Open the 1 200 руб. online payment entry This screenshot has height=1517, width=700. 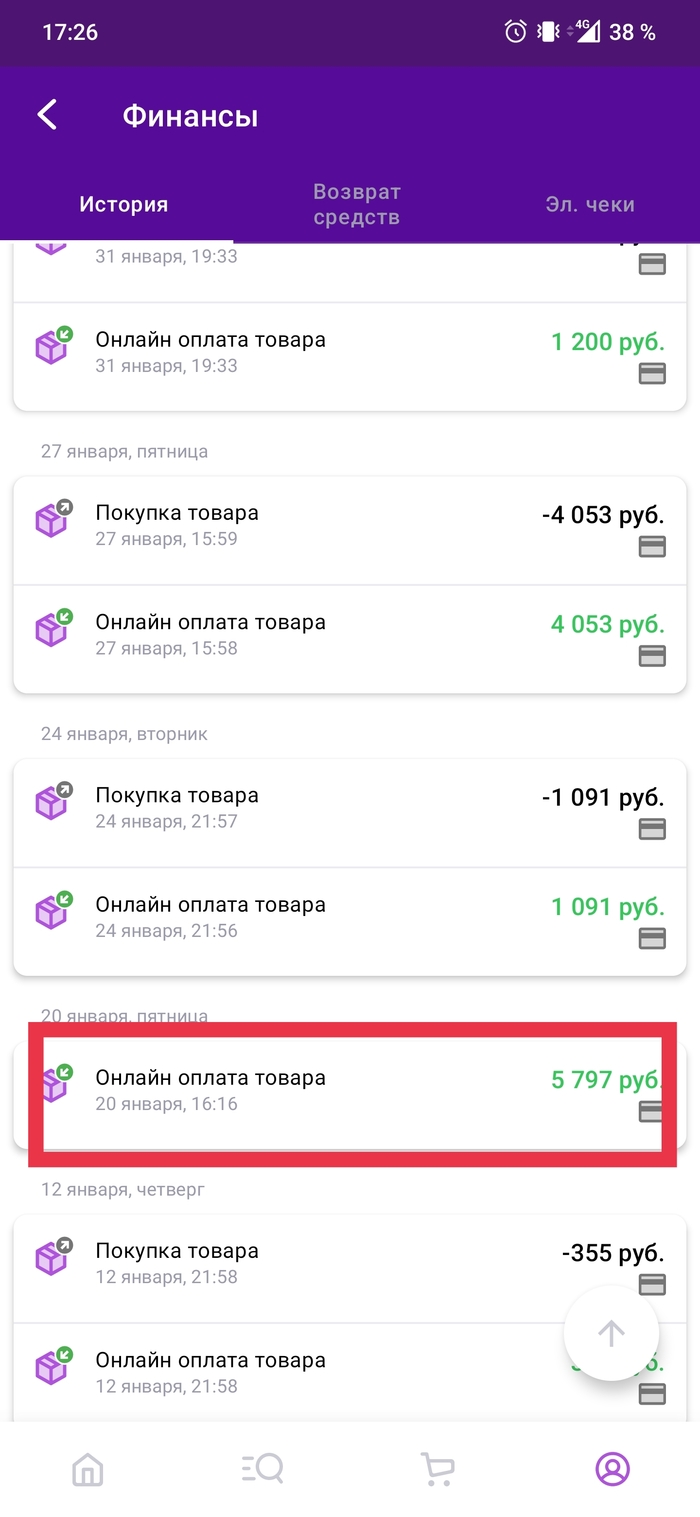pos(350,353)
